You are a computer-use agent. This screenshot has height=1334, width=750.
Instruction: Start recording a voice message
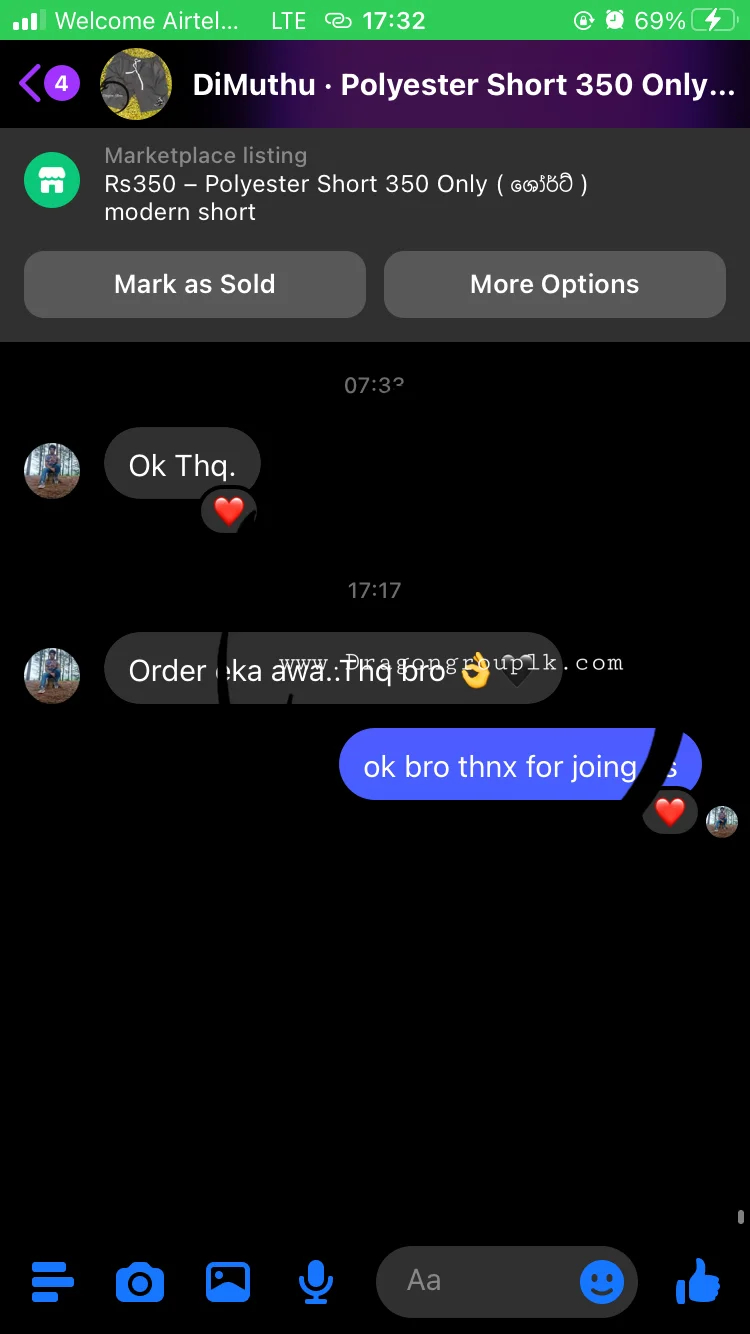(316, 1281)
